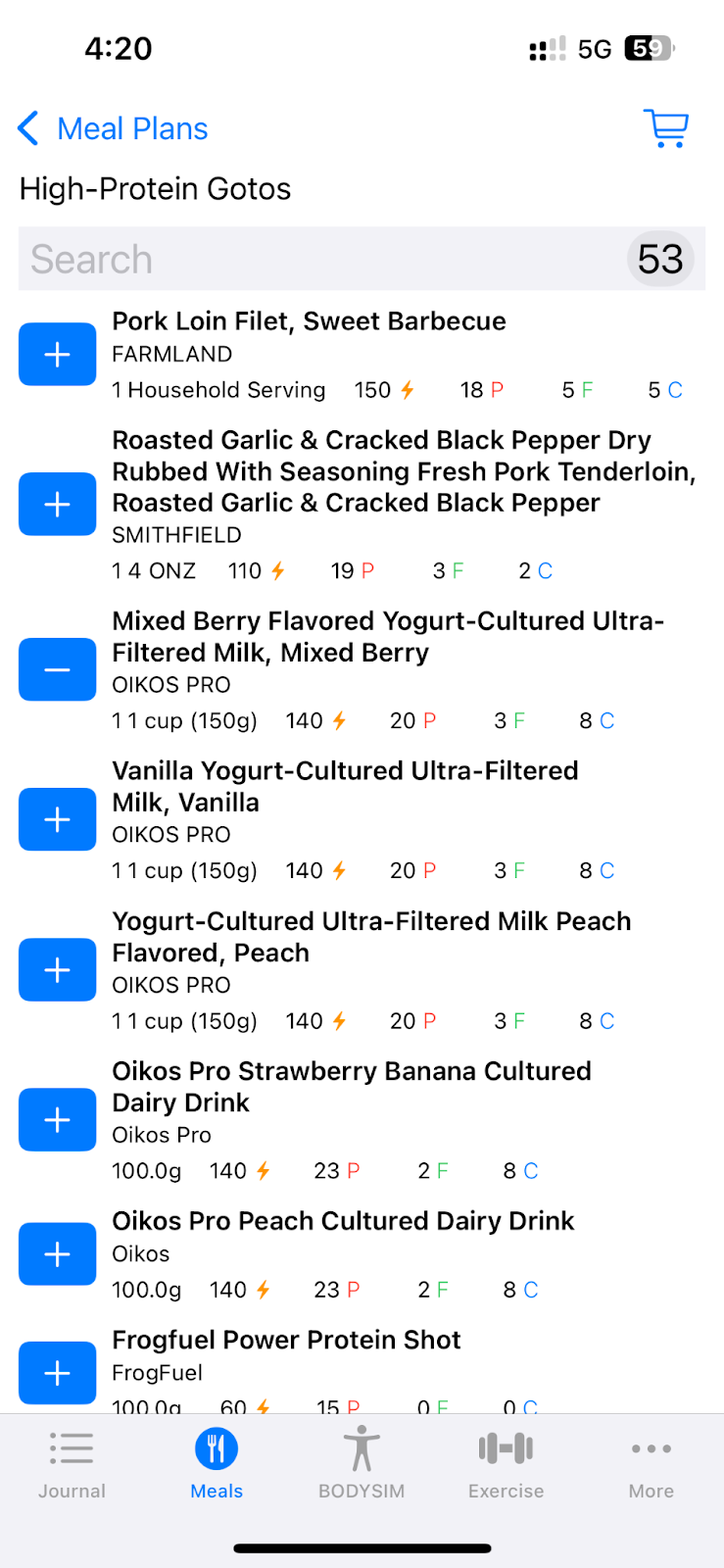Add Pork Loin Filet, Sweet Barbecue
This screenshot has width=724, height=1568.
[x=58, y=354]
